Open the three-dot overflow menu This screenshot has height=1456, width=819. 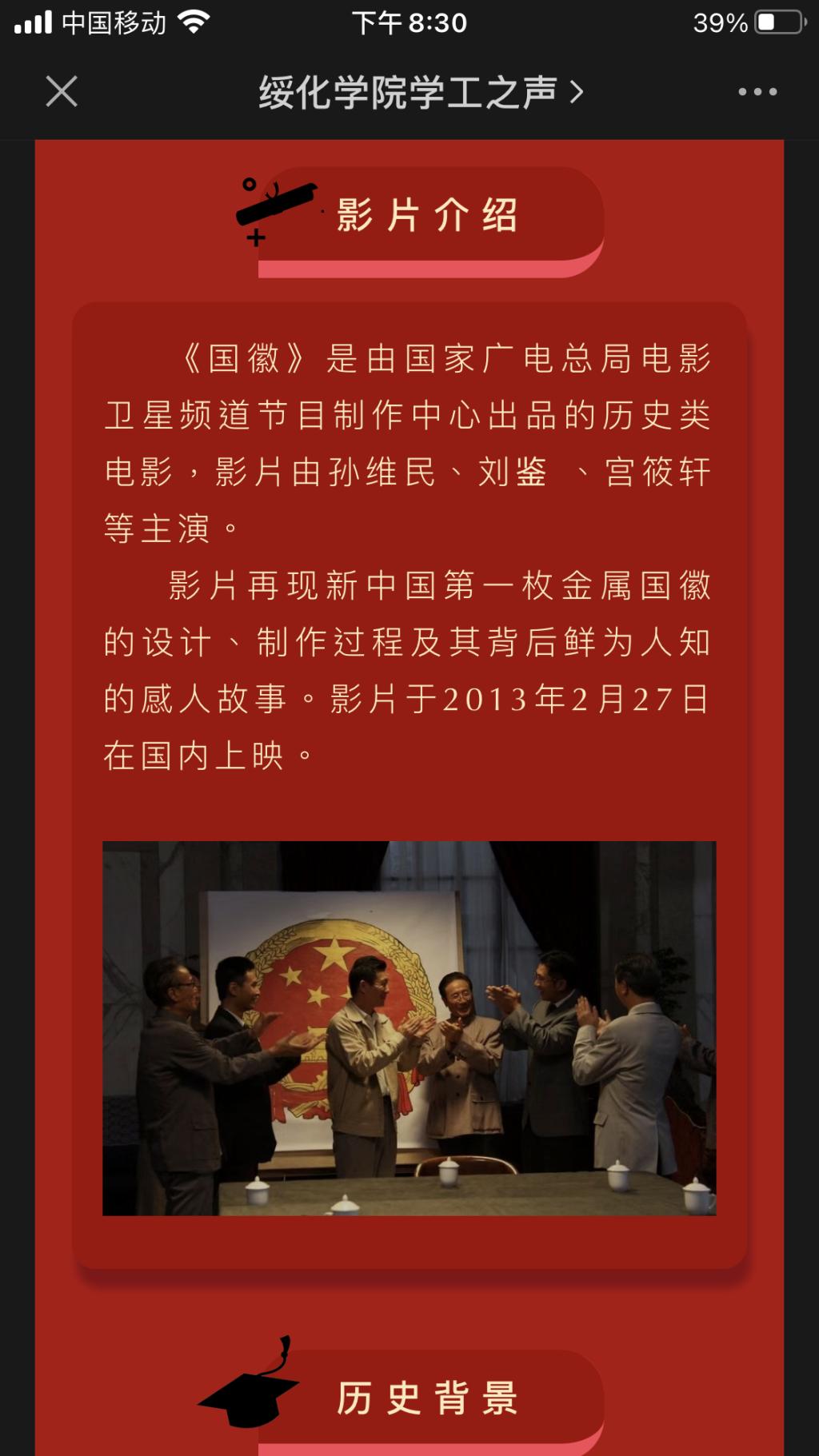coord(757,92)
